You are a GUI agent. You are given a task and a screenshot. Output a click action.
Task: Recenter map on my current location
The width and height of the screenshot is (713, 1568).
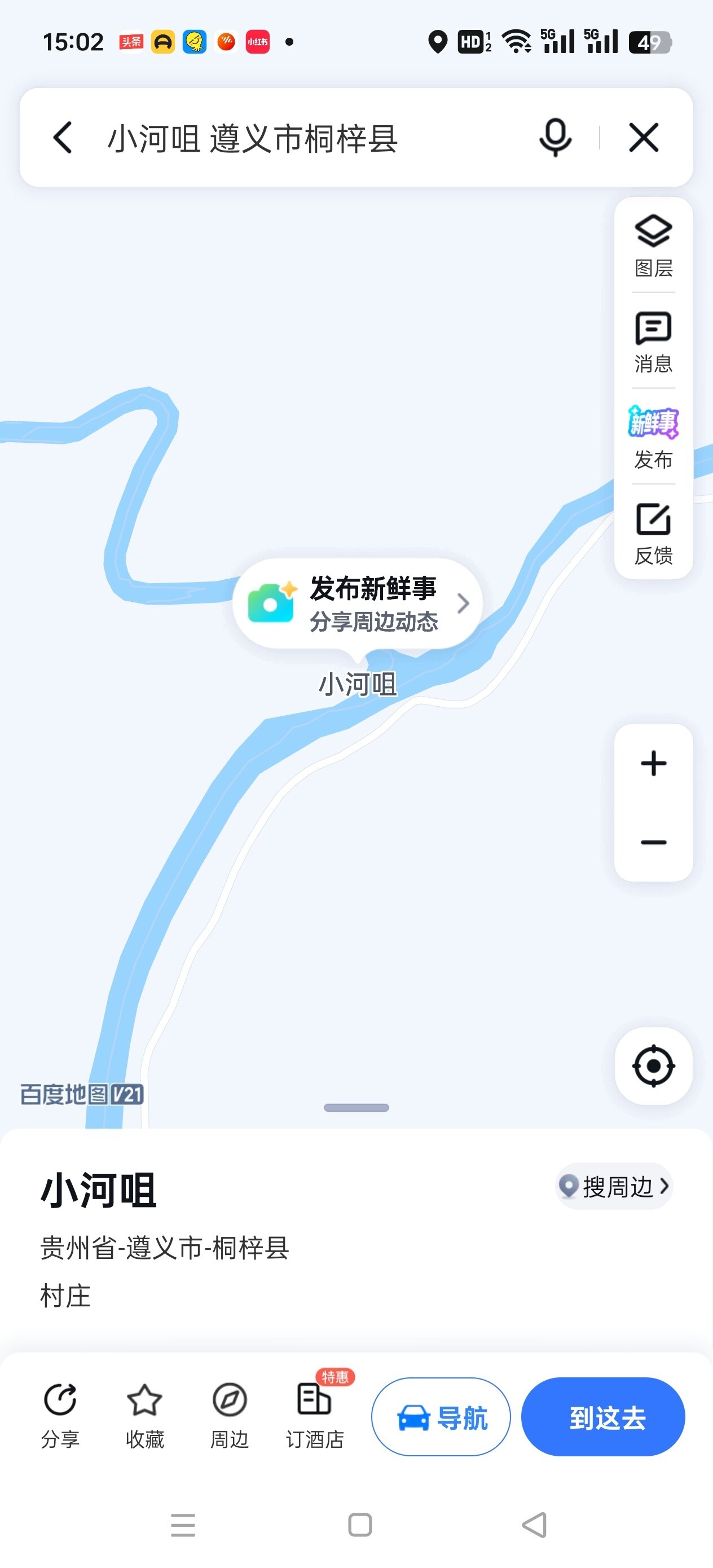(x=653, y=1066)
